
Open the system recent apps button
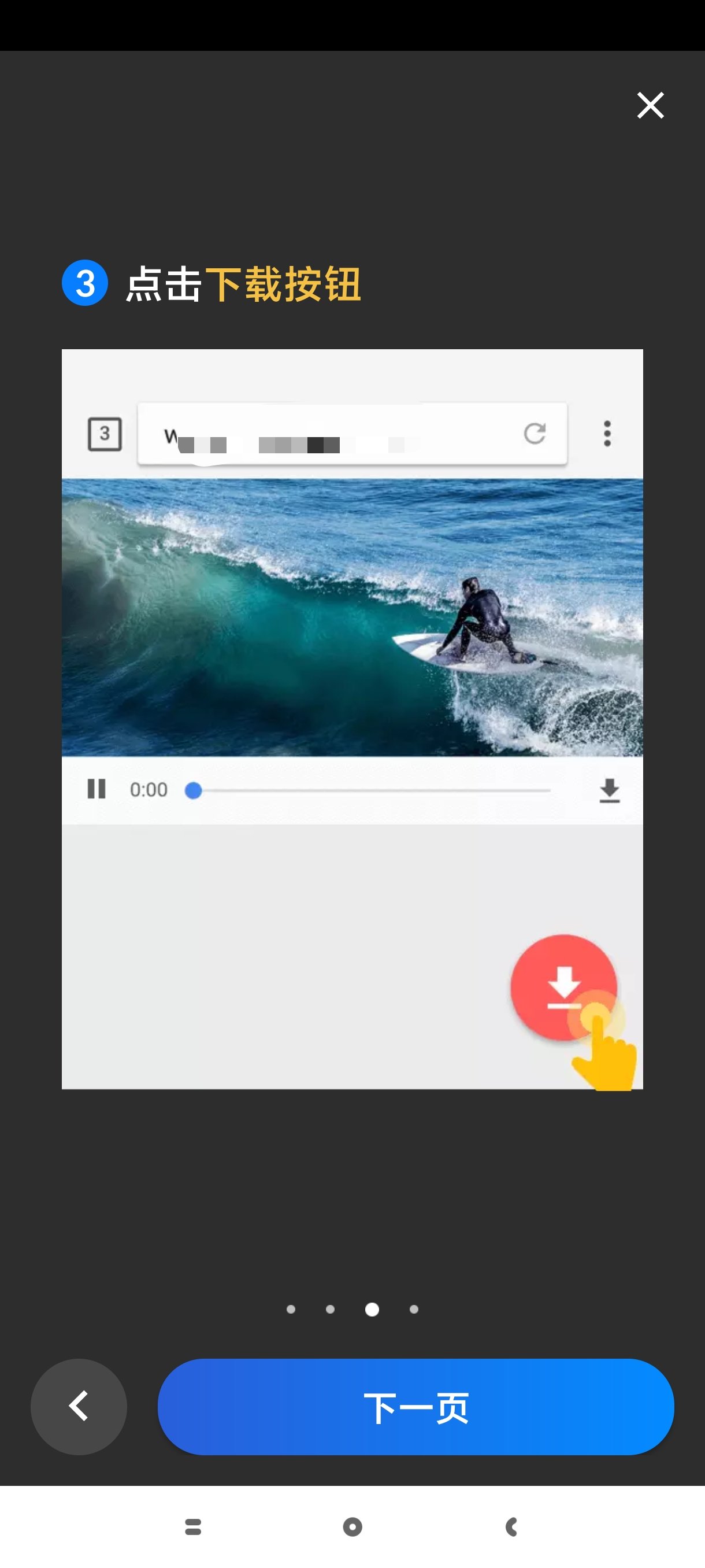[193, 1526]
